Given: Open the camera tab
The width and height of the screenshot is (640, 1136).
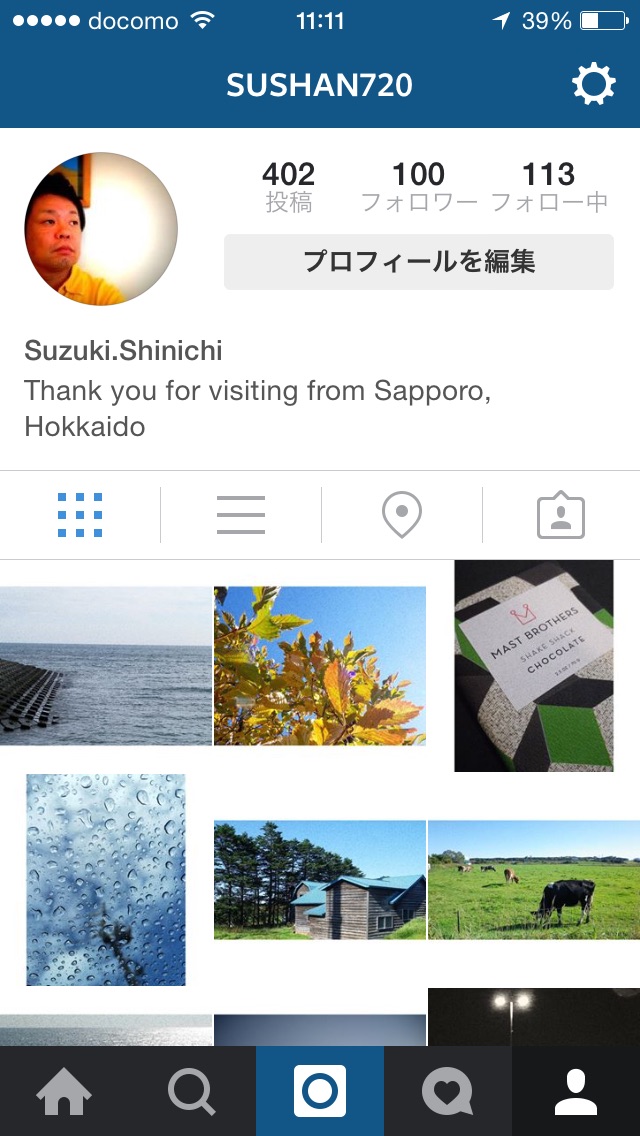Looking at the screenshot, I should [320, 1091].
